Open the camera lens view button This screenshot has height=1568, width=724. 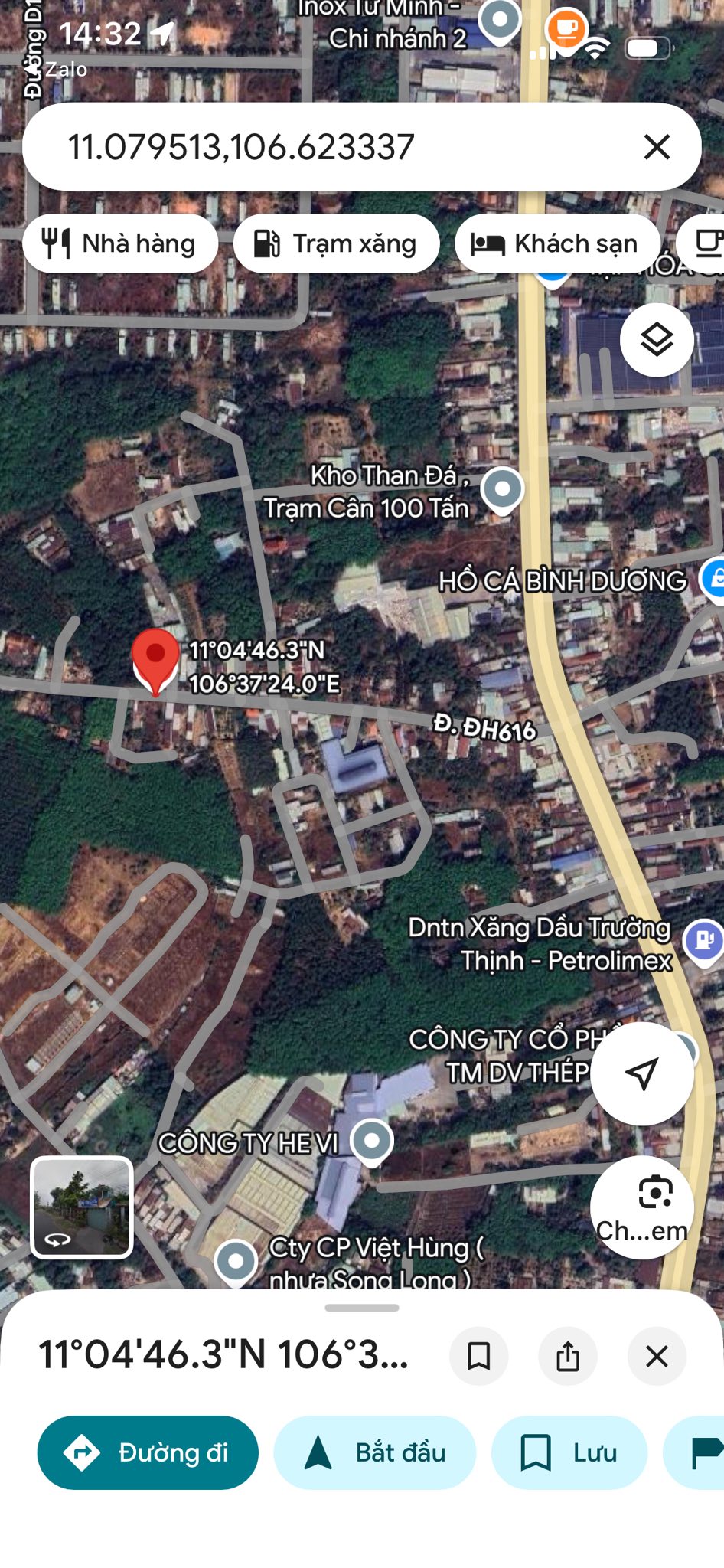[641, 1207]
